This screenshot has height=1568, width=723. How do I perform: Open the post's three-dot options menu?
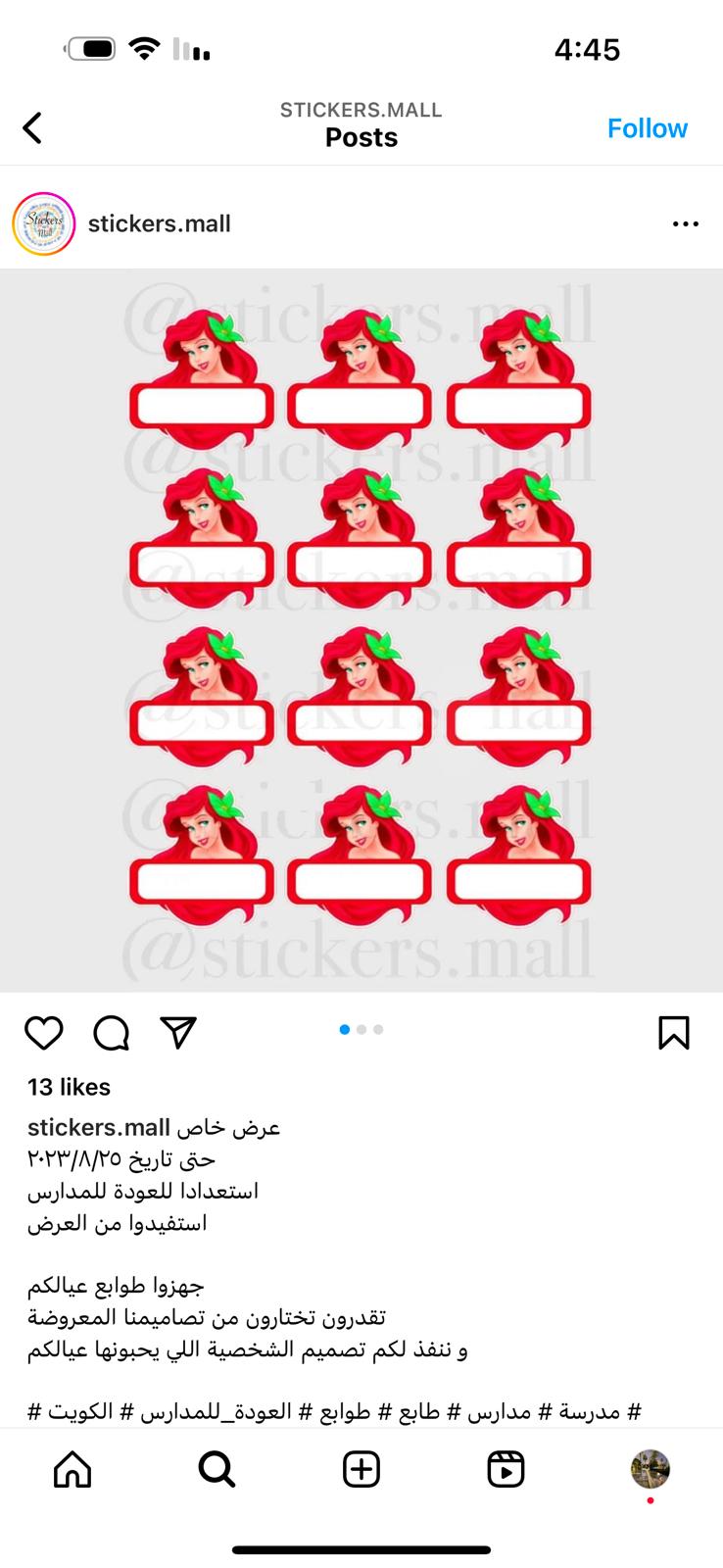coord(686,224)
